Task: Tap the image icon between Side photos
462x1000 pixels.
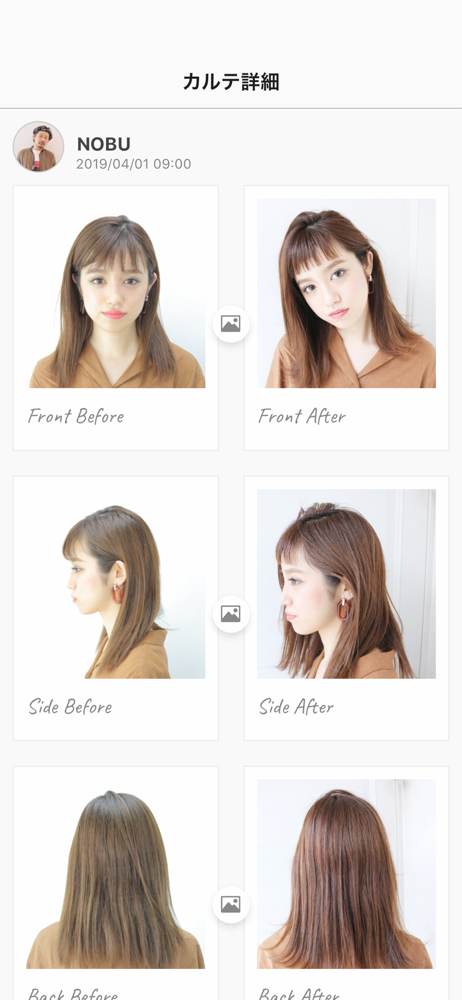Action: 231,614
